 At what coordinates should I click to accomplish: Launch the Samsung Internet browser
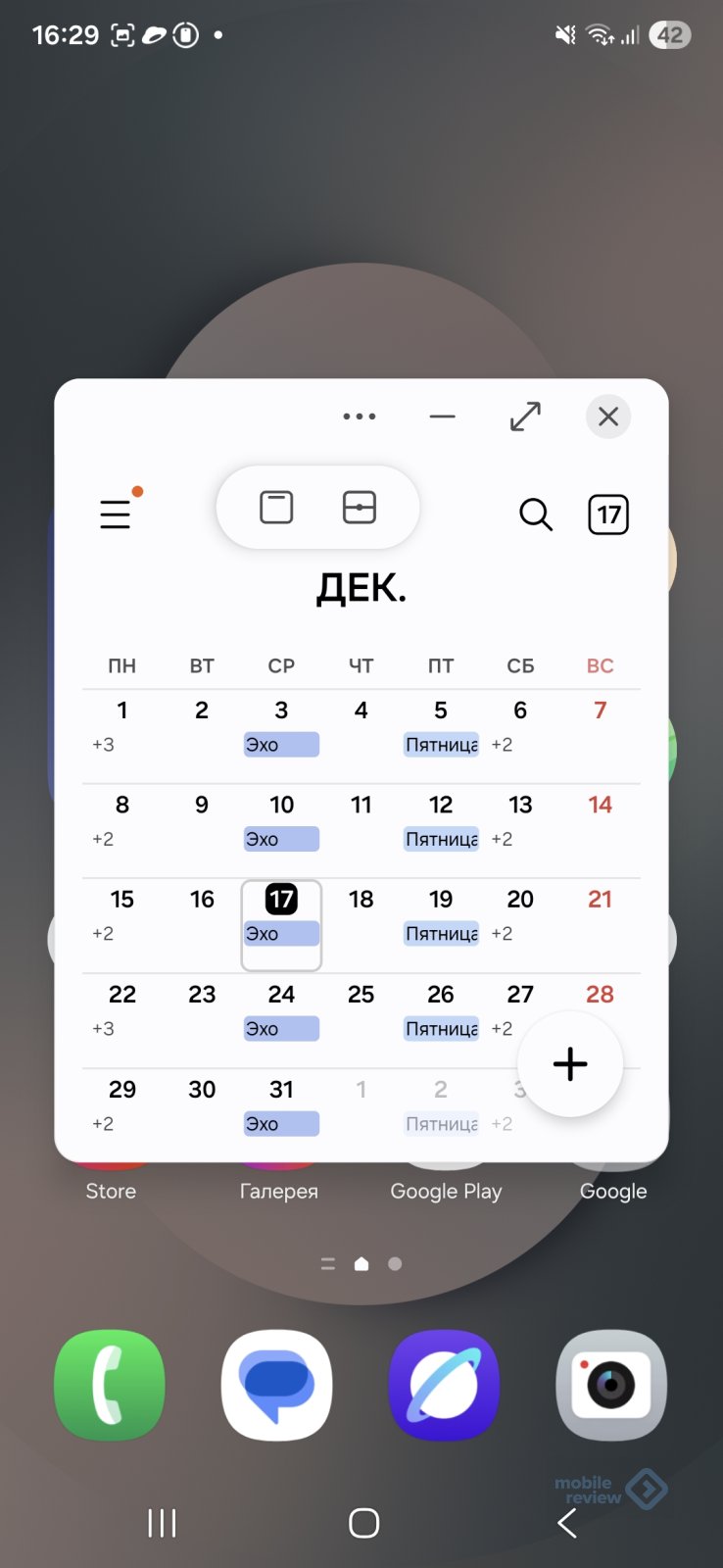(x=445, y=1385)
